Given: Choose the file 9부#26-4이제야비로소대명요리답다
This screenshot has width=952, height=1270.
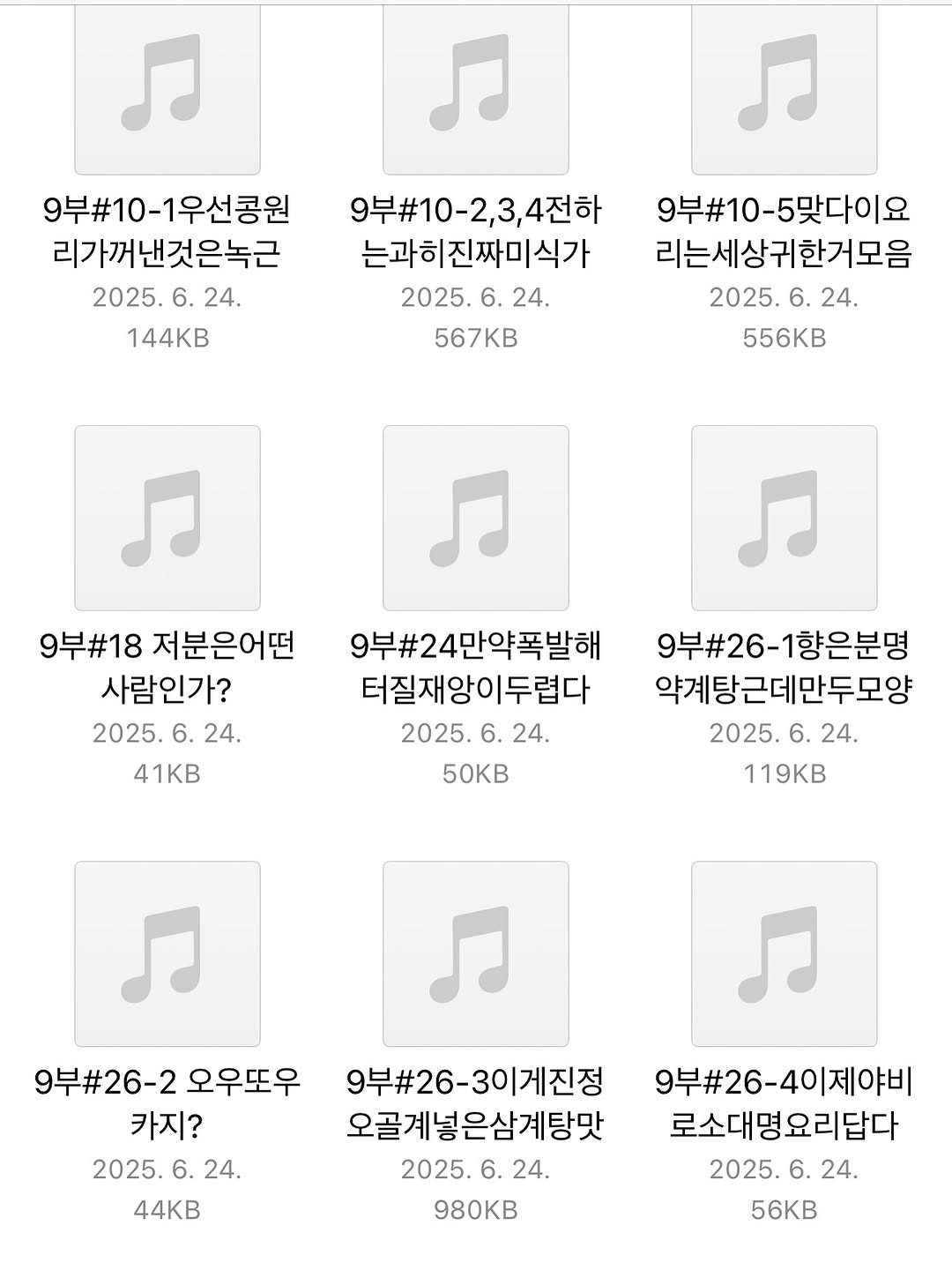Looking at the screenshot, I should click(x=785, y=954).
